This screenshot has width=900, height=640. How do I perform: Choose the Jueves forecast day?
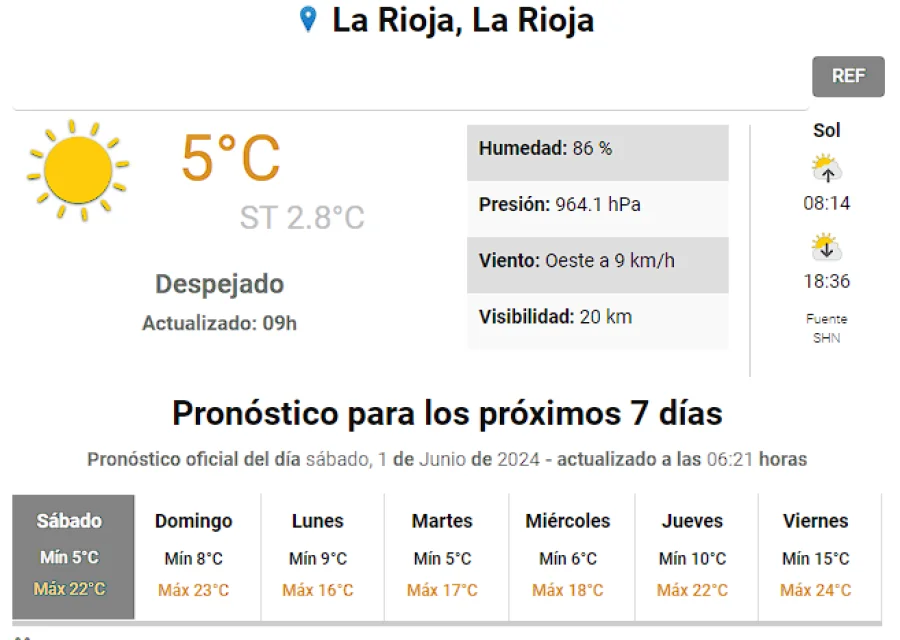coord(692,556)
